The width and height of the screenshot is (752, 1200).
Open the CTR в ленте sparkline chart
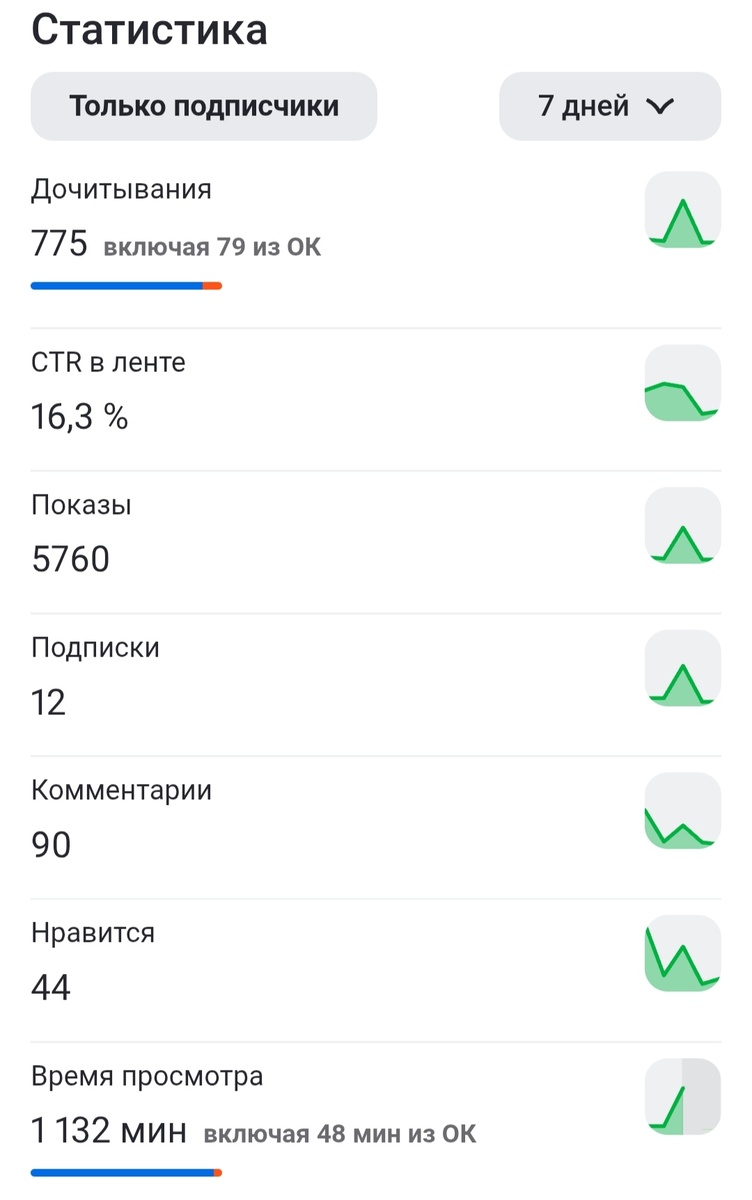pos(683,383)
